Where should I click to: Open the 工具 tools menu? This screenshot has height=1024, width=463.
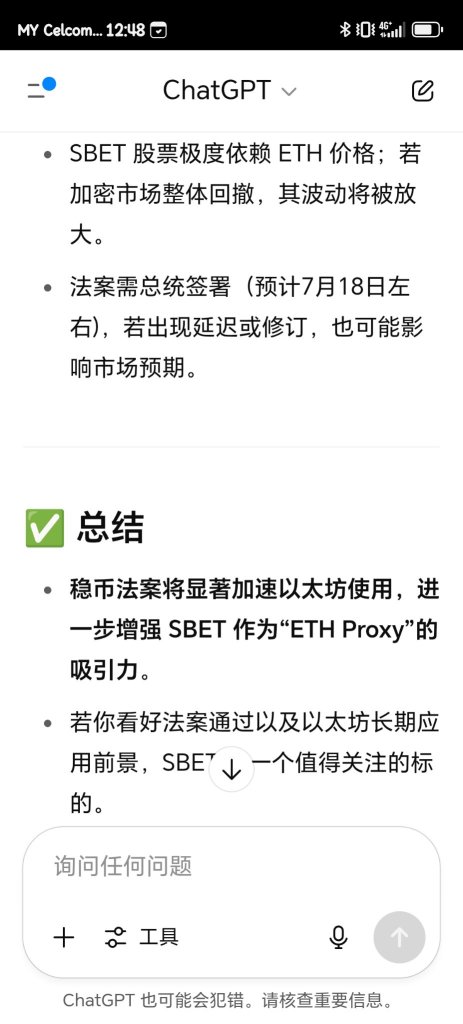(141, 938)
